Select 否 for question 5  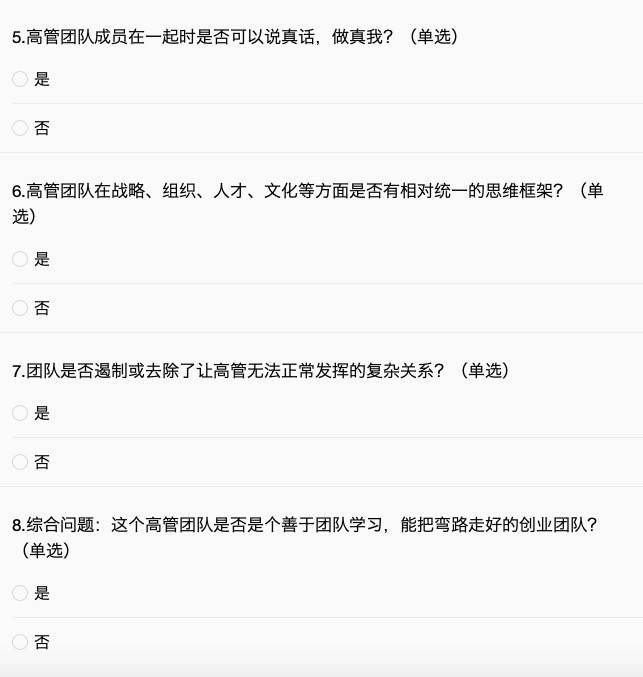pos(20,128)
